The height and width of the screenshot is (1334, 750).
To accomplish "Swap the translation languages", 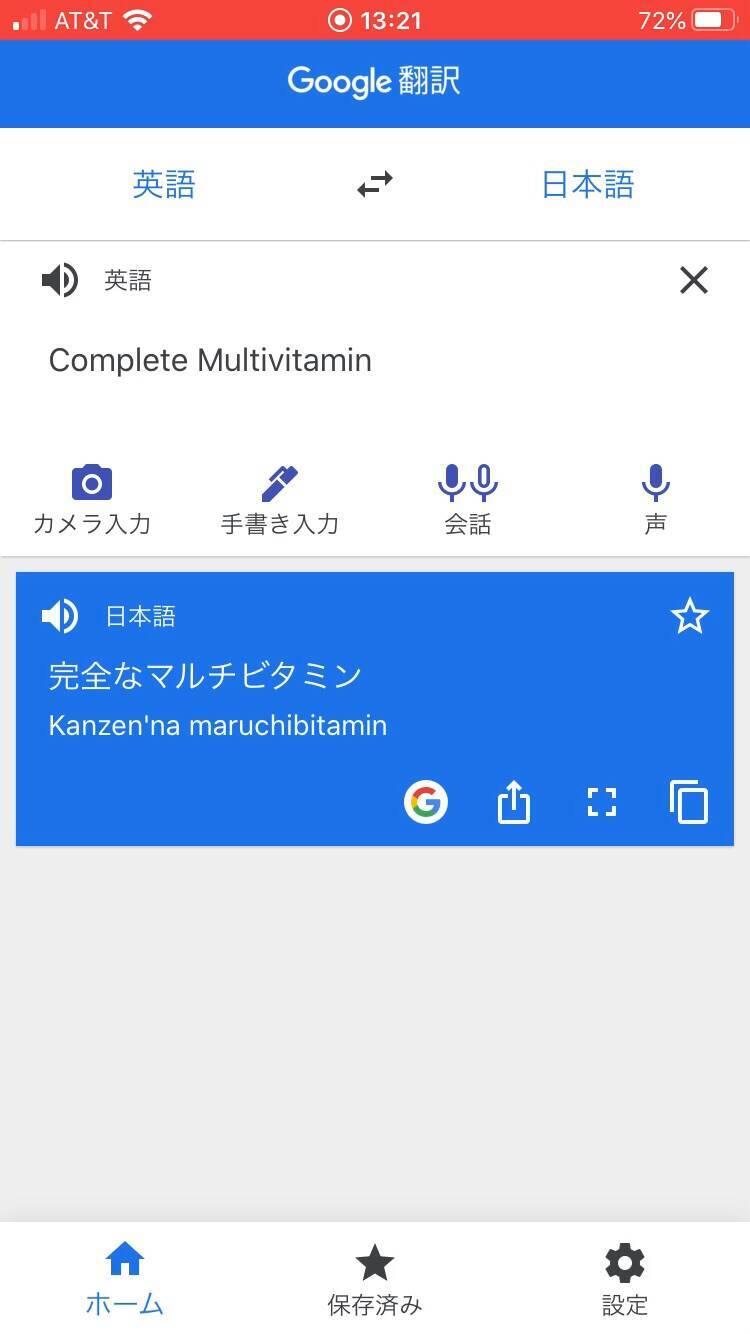I will (x=375, y=184).
